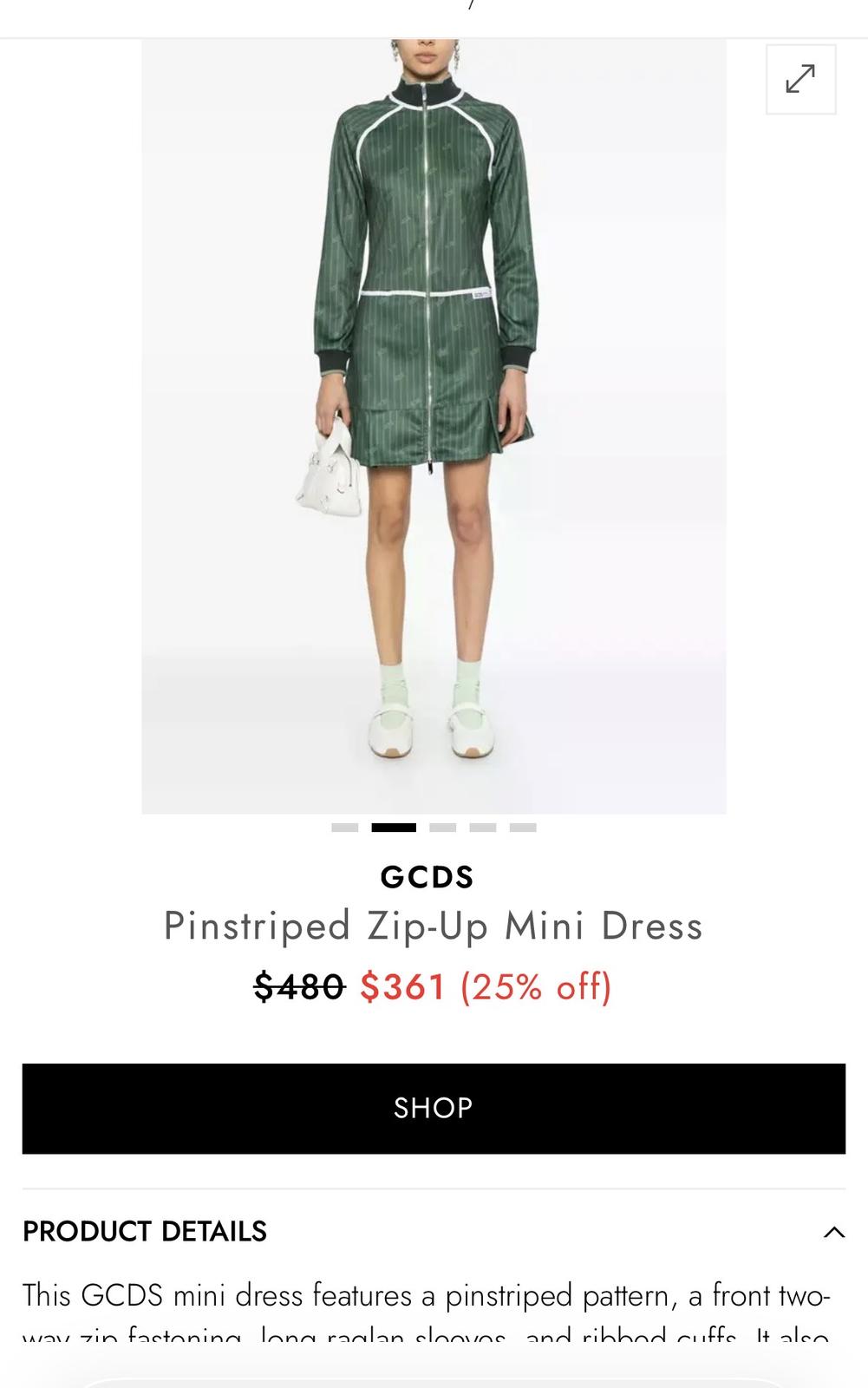The height and width of the screenshot is (1388, 868).
Task: Select the third image indicator dot
Action: tap(442, 828)
